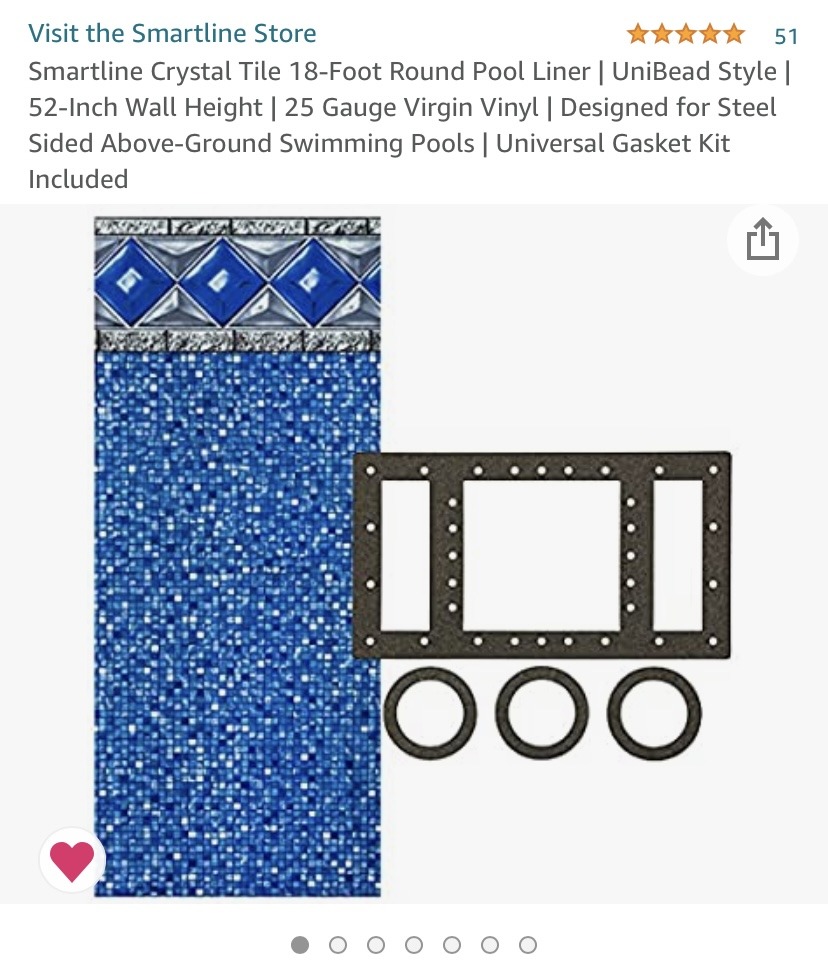Share this pool liner product

point(762,240)
